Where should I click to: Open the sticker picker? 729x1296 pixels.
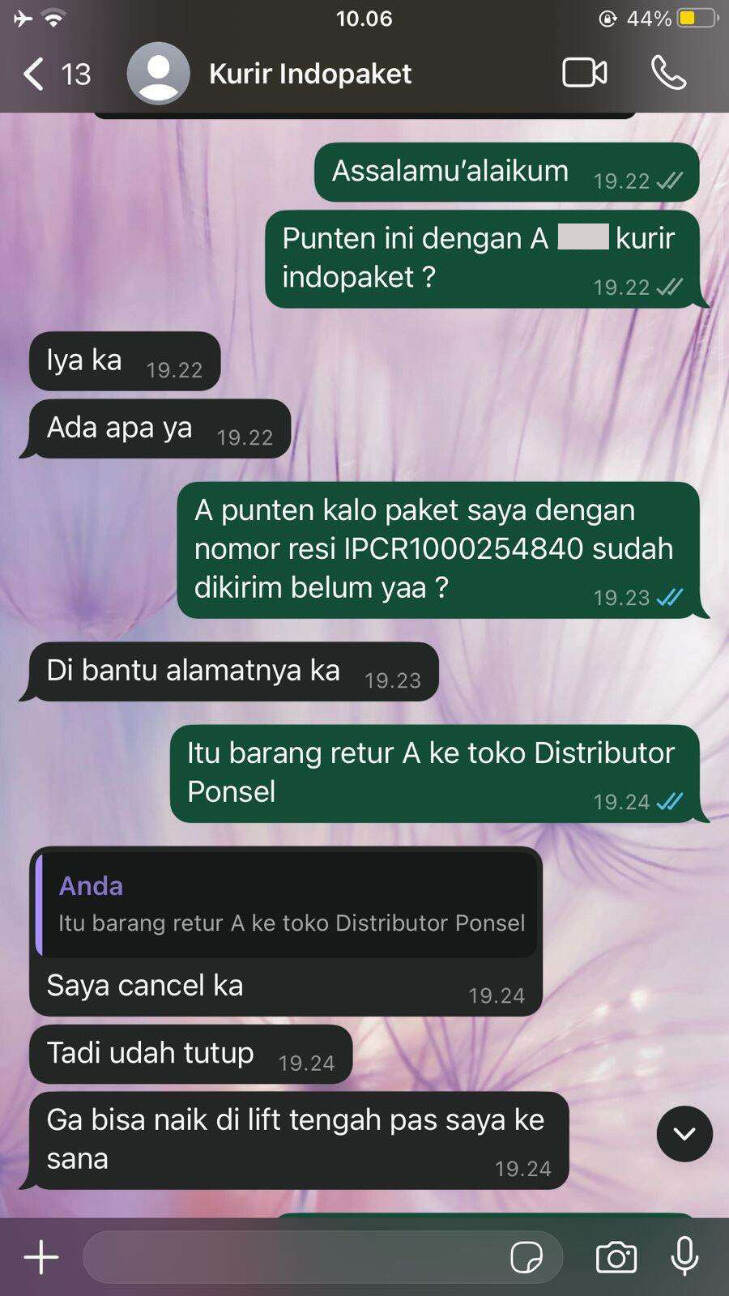pyautogui.click(x=526, y=1257)
